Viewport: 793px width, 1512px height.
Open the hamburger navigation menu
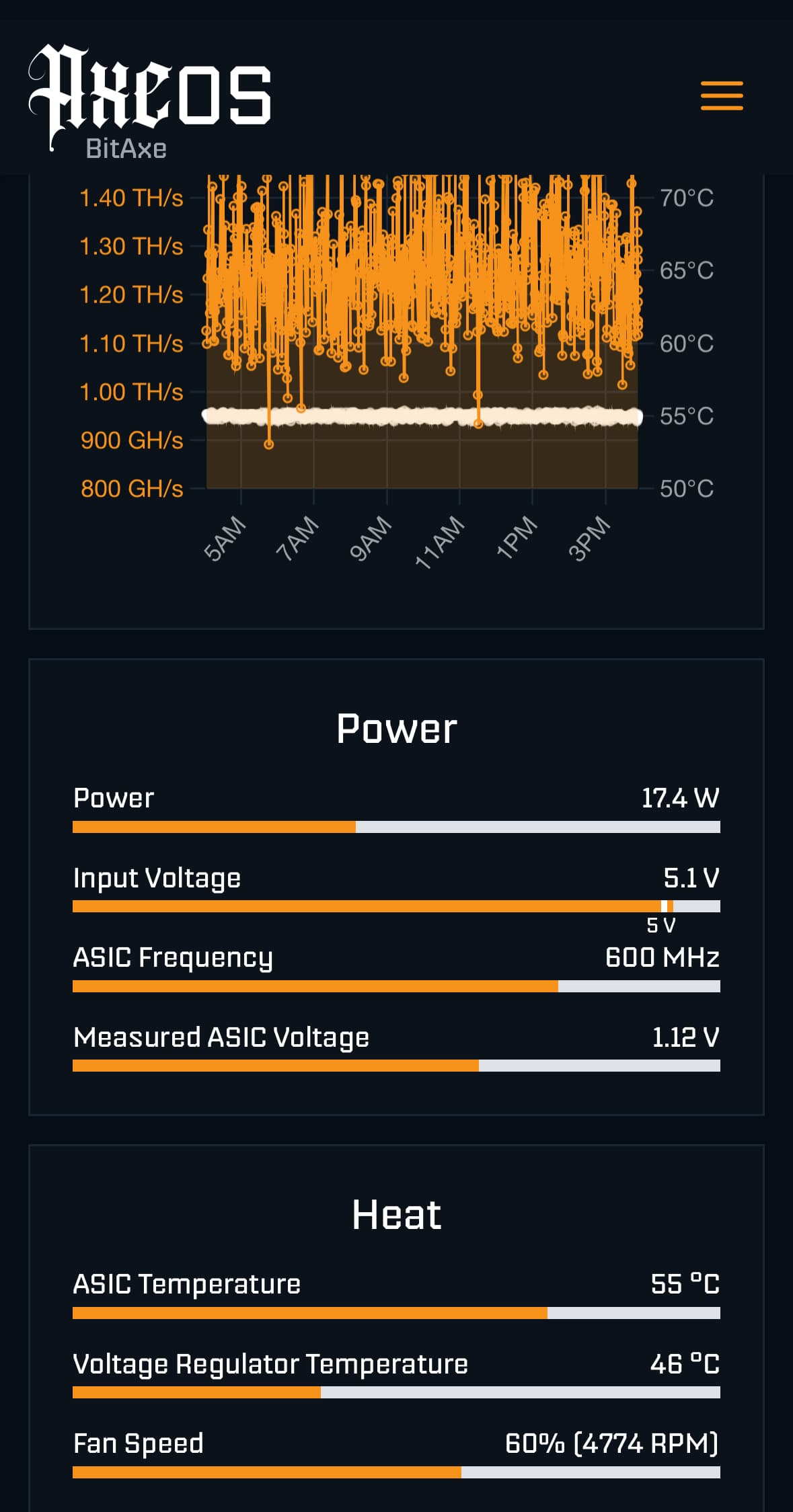coord(722,95)
